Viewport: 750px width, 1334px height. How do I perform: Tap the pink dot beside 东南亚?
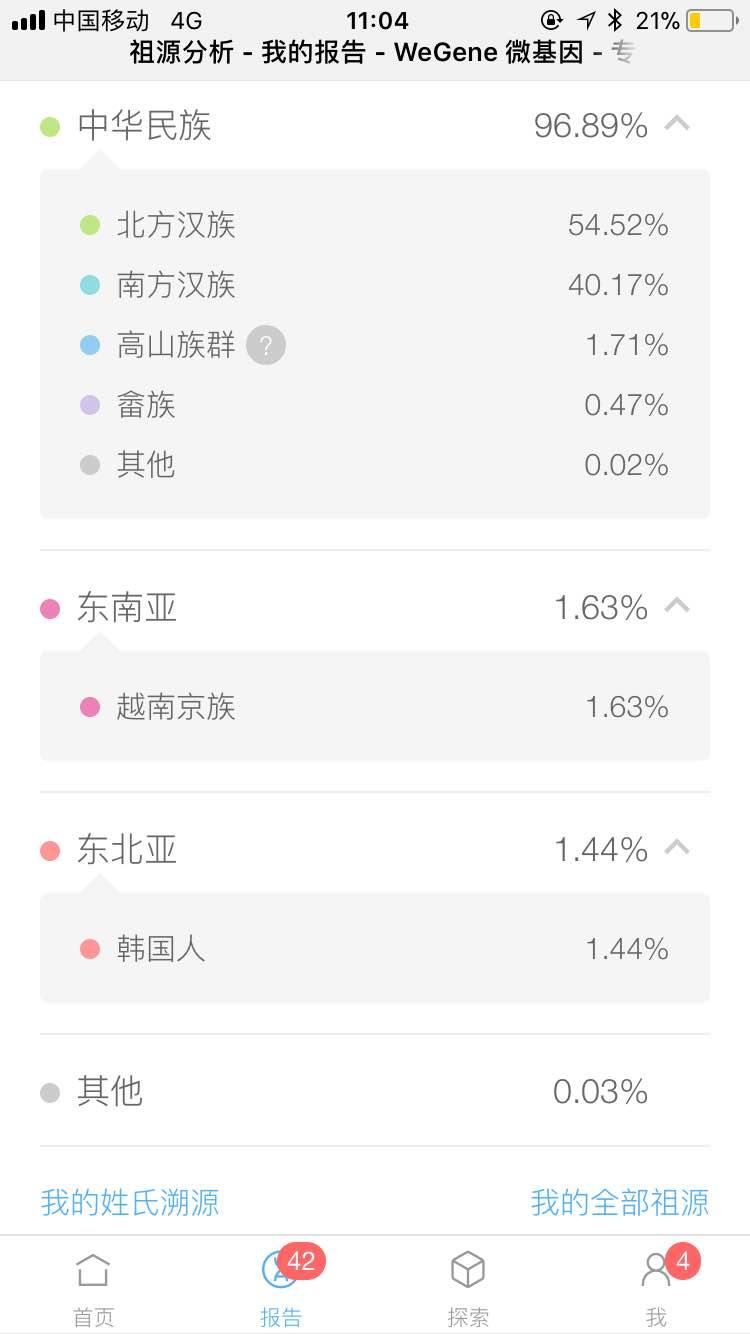tap(50, 608)
